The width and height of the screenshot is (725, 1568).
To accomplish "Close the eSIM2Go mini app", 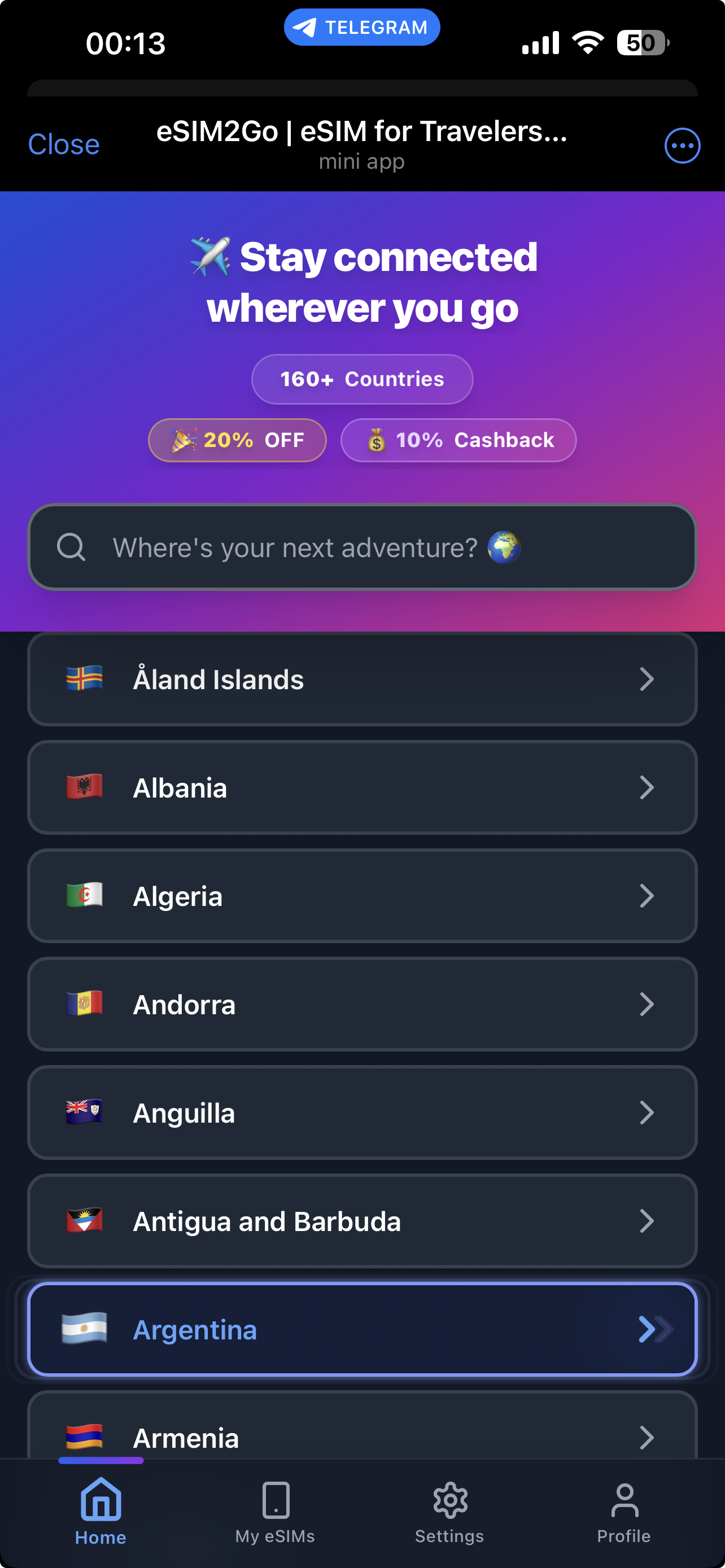I will coord(63,145).
